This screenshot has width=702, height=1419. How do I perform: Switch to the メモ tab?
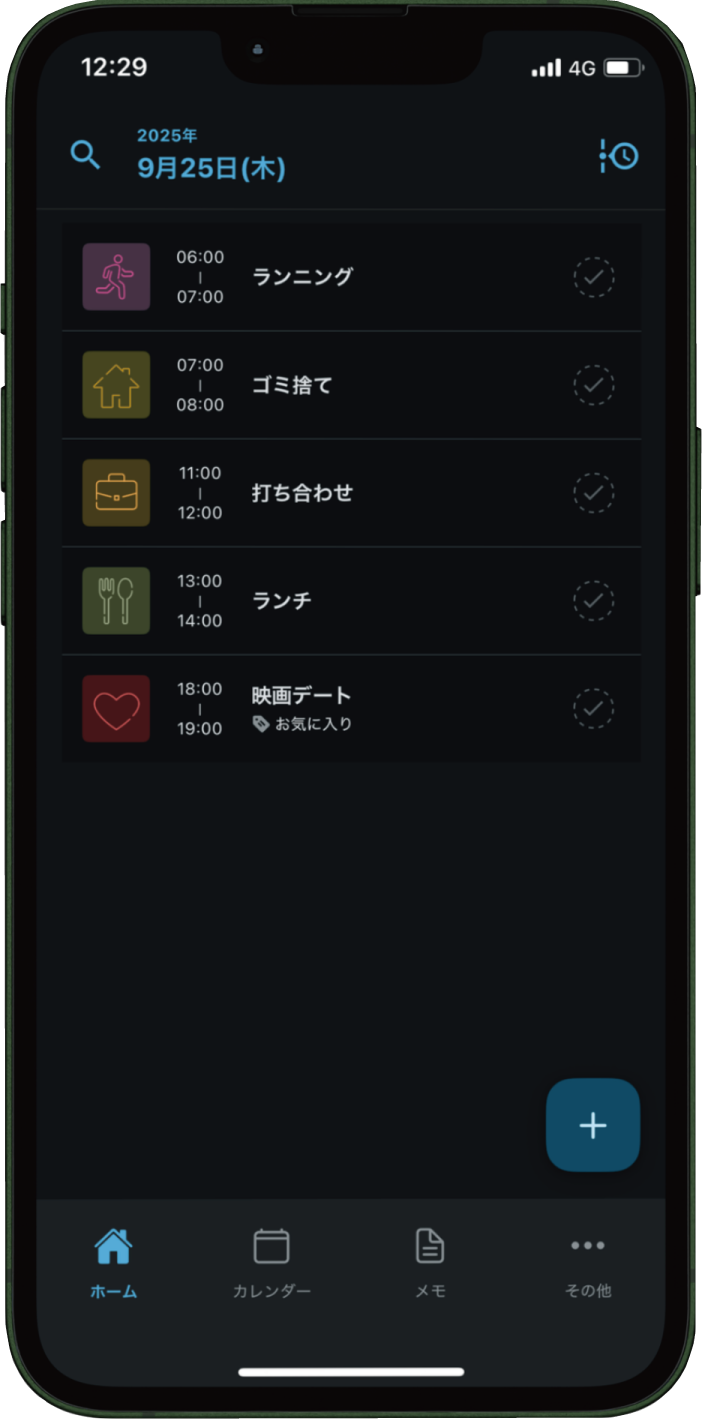(x=430, y=1262)
